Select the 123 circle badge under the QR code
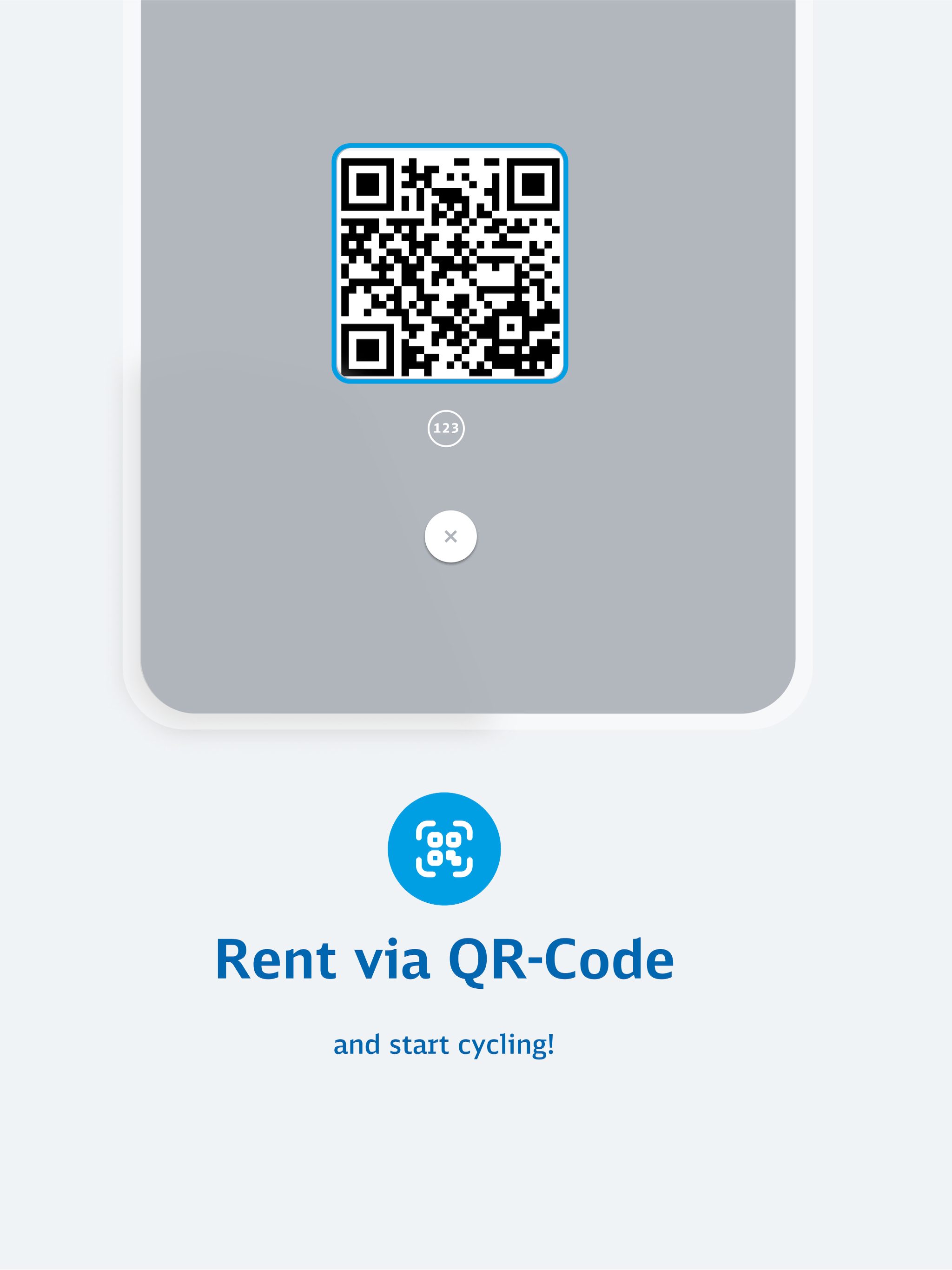952x1270 pixels. click(446, 428)
